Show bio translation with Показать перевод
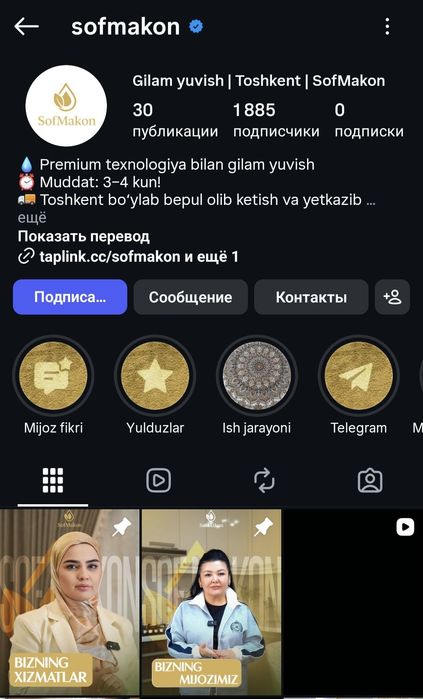 [x=83, y=236]
